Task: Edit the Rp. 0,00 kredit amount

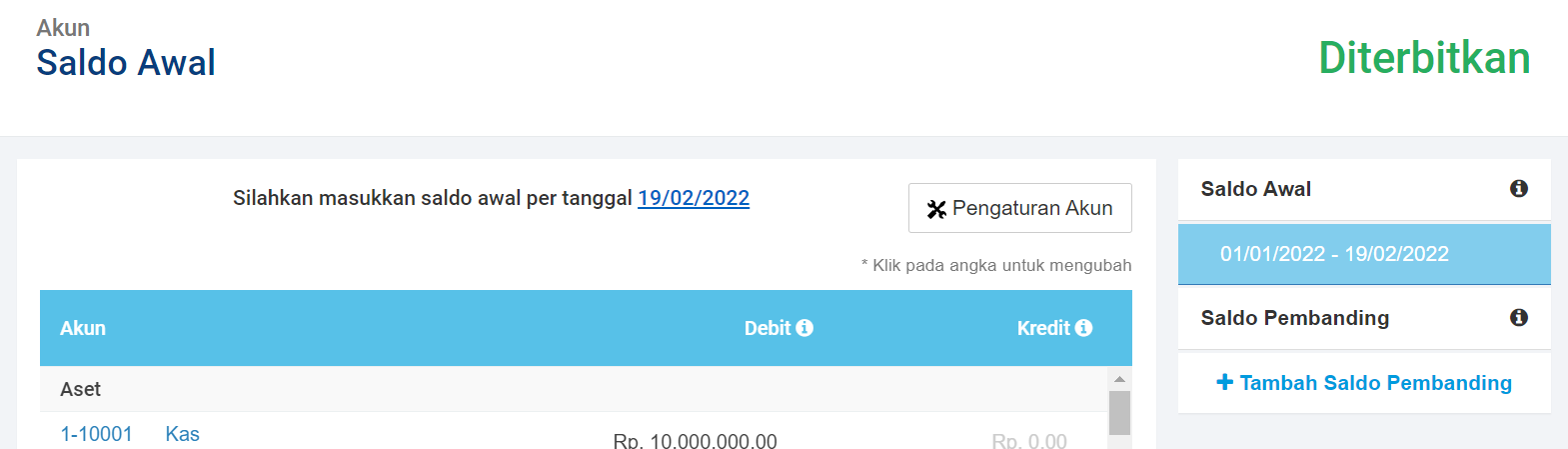Action: (x=1028, y=440)
